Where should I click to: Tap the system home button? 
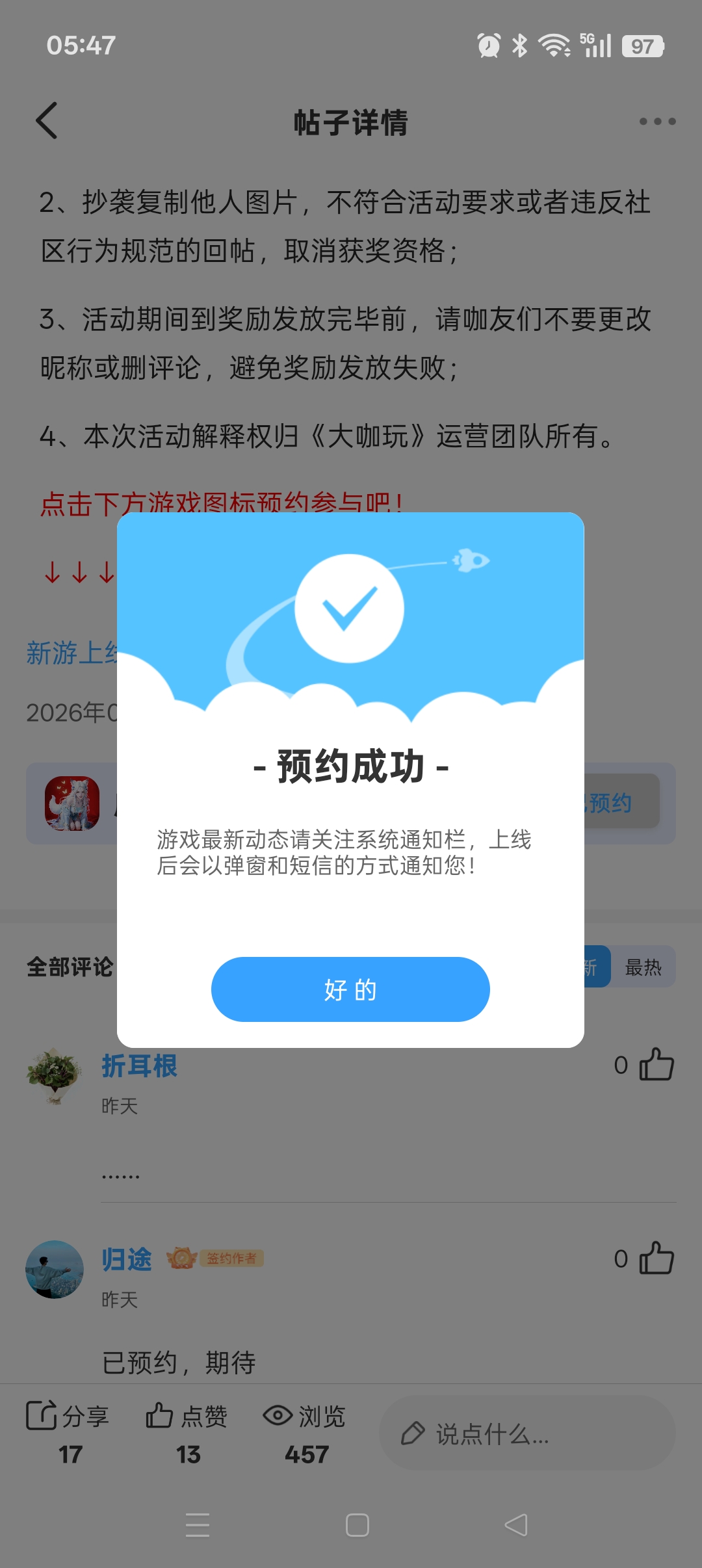(x=357, y=1524)
